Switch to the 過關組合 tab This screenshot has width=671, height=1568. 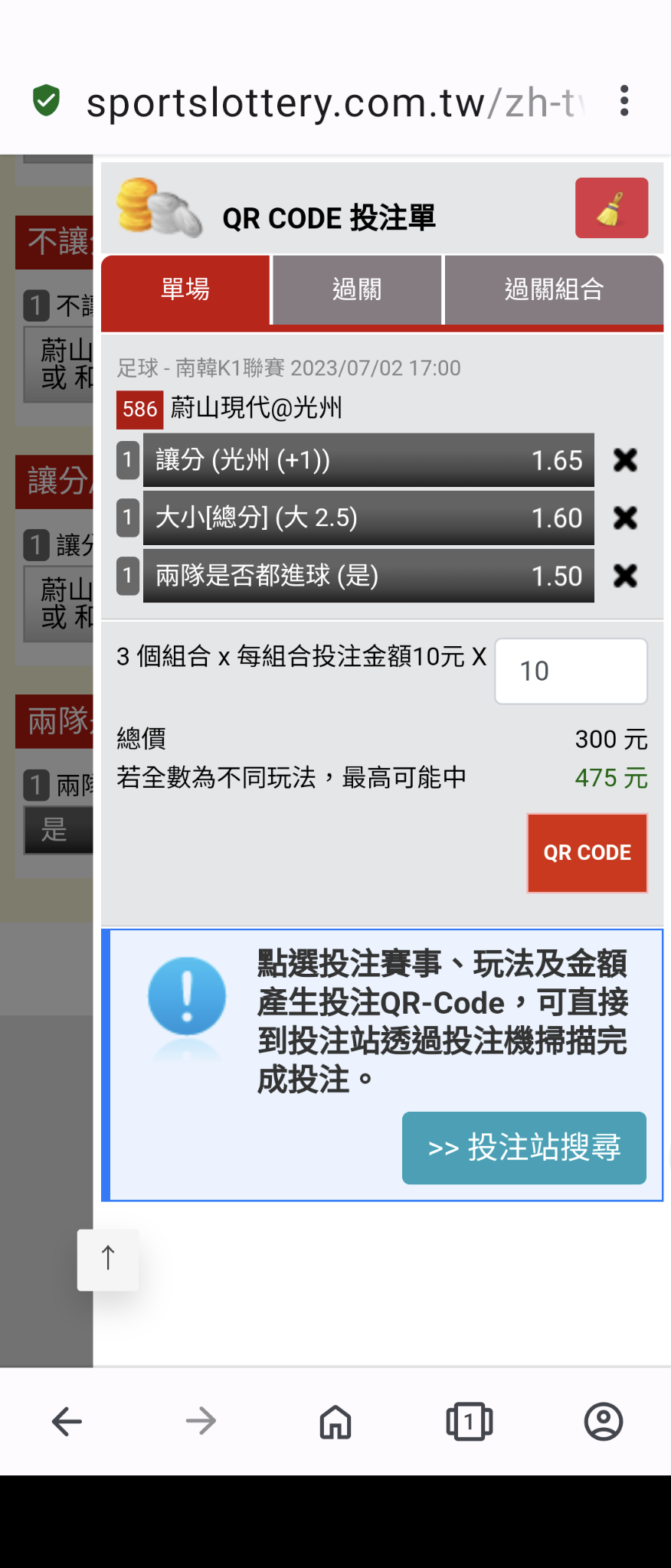coord(554,290)
